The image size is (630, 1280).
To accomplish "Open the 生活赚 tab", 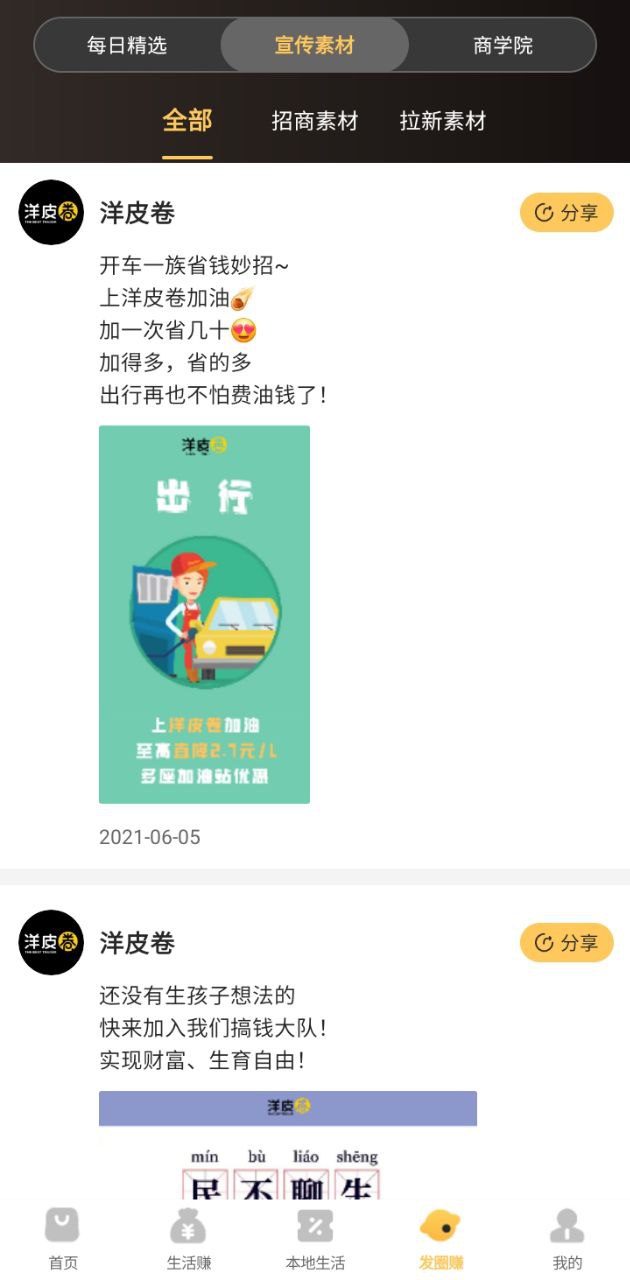I will pyautogui.click(x=189, y=1238).
